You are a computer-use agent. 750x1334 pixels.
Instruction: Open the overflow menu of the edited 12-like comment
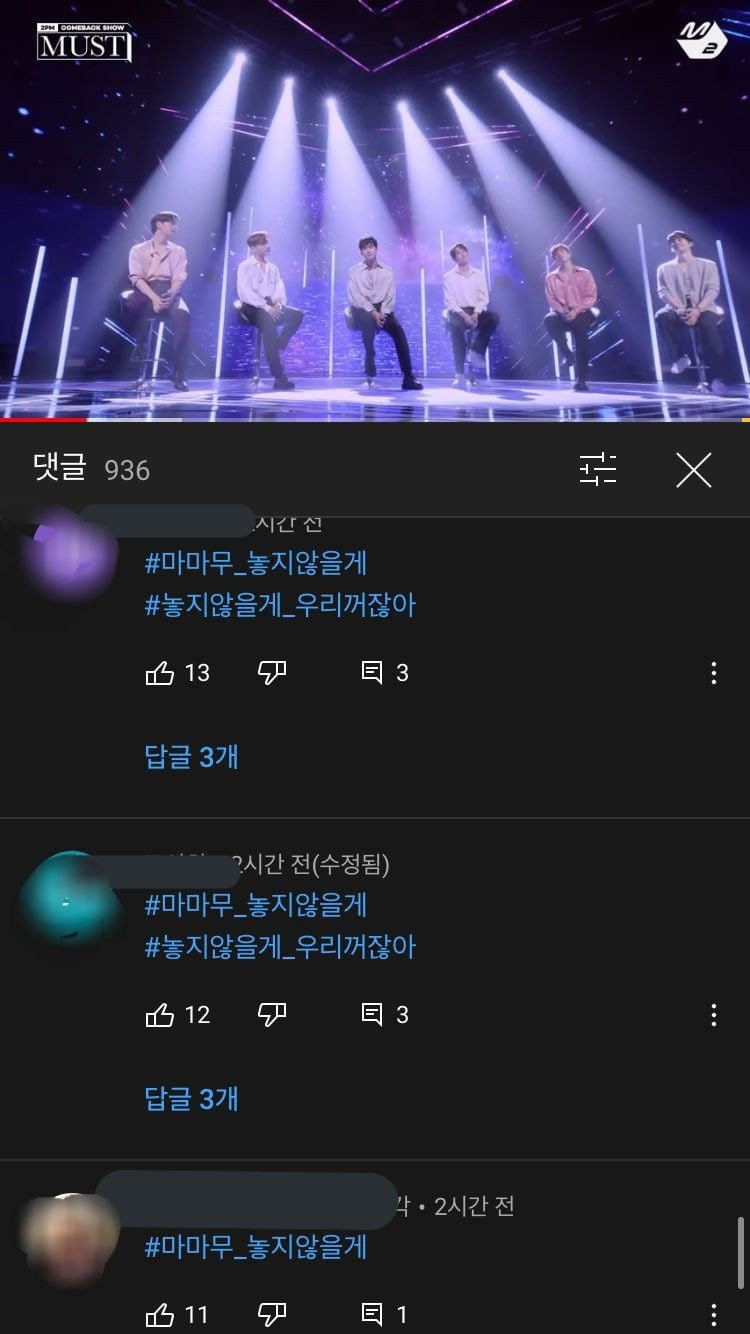(x=713, y=1015)
